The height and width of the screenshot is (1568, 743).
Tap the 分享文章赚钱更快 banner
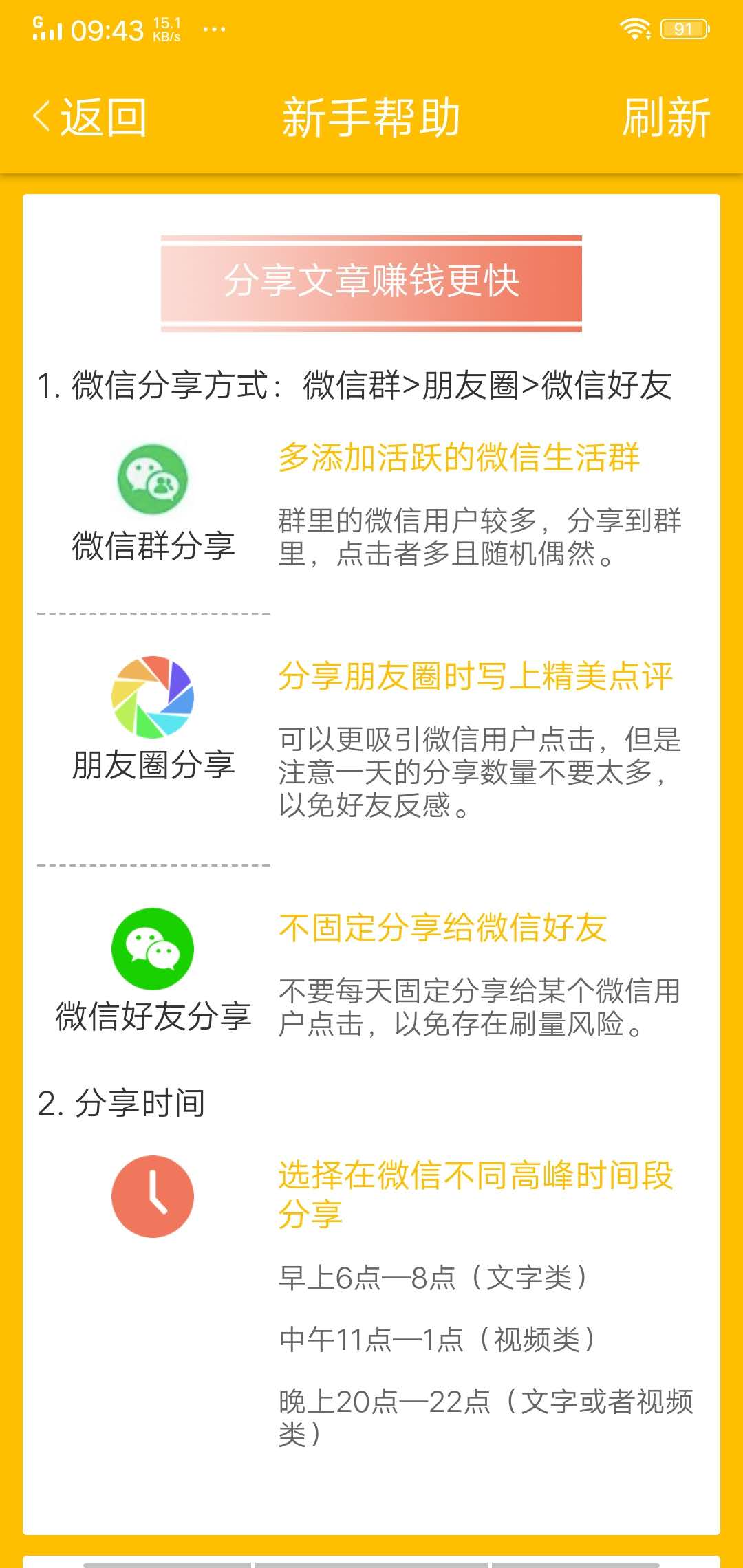(x=371, y=282)
